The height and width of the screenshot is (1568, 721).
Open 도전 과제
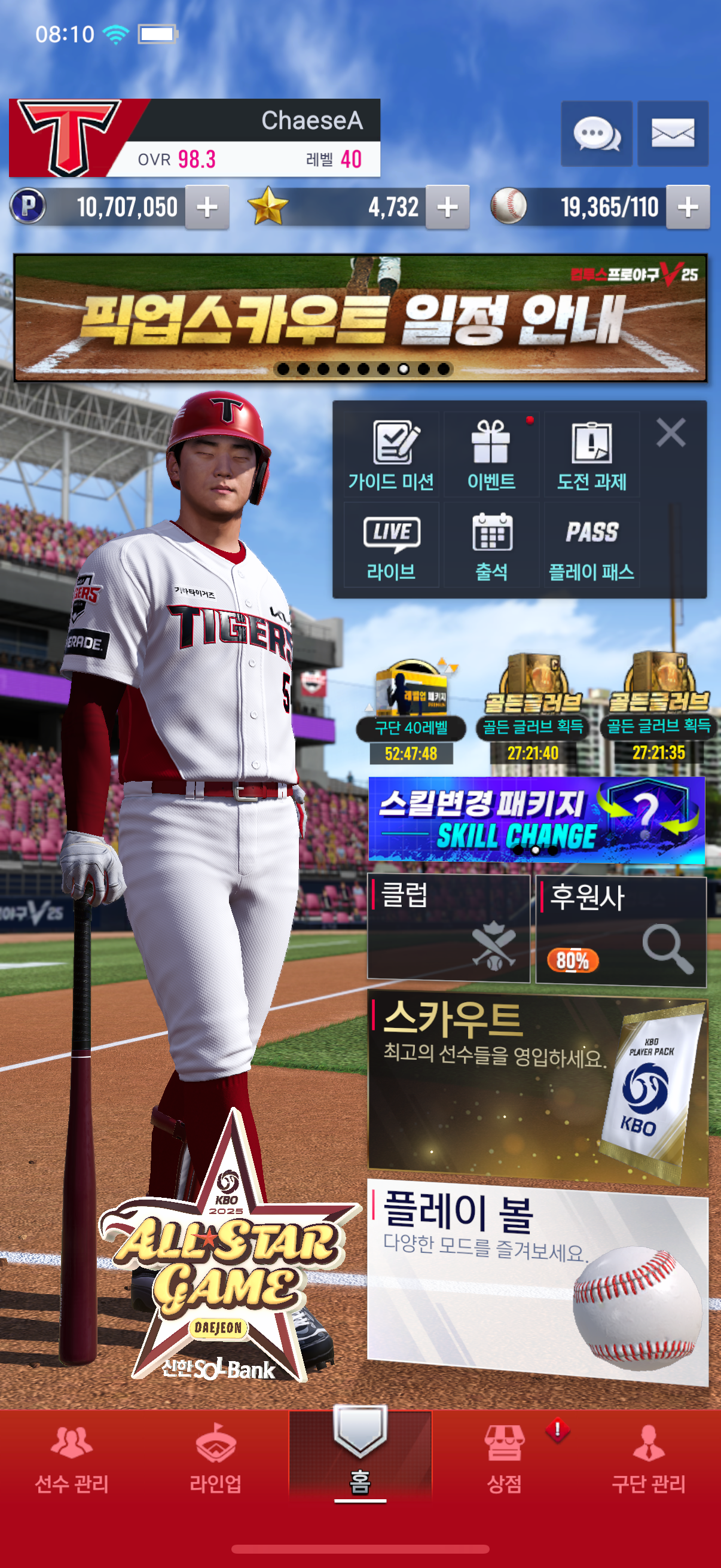coord(591,454)
